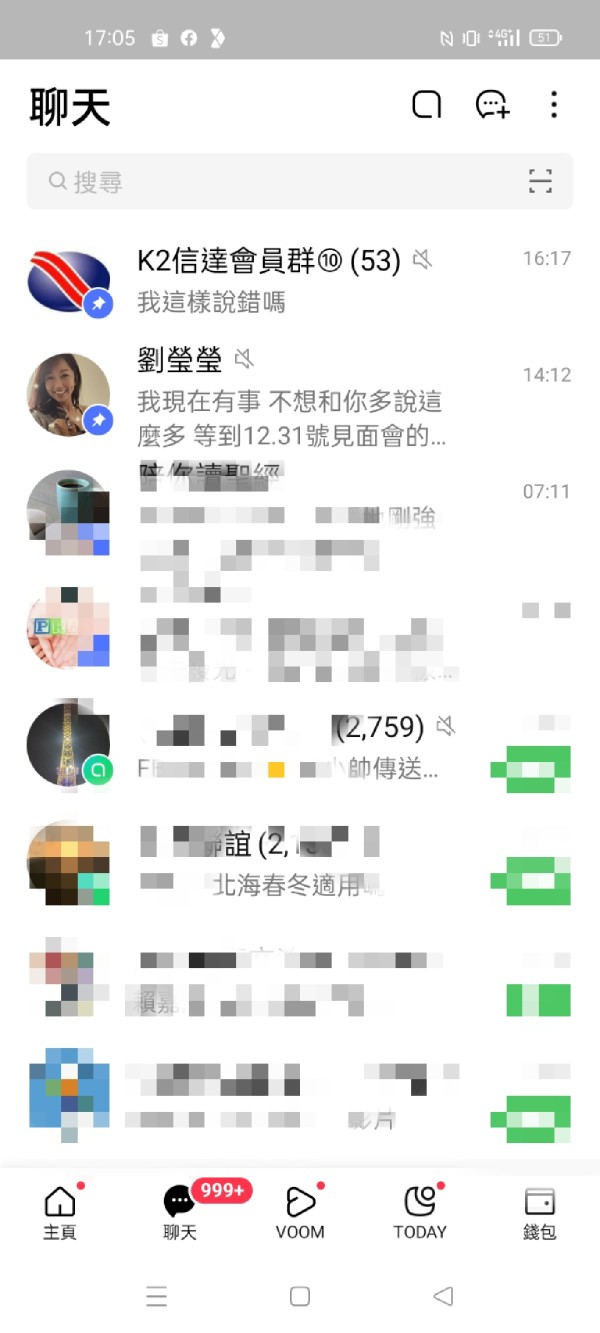
Task: Tap the system back button
Action: 443,1296
